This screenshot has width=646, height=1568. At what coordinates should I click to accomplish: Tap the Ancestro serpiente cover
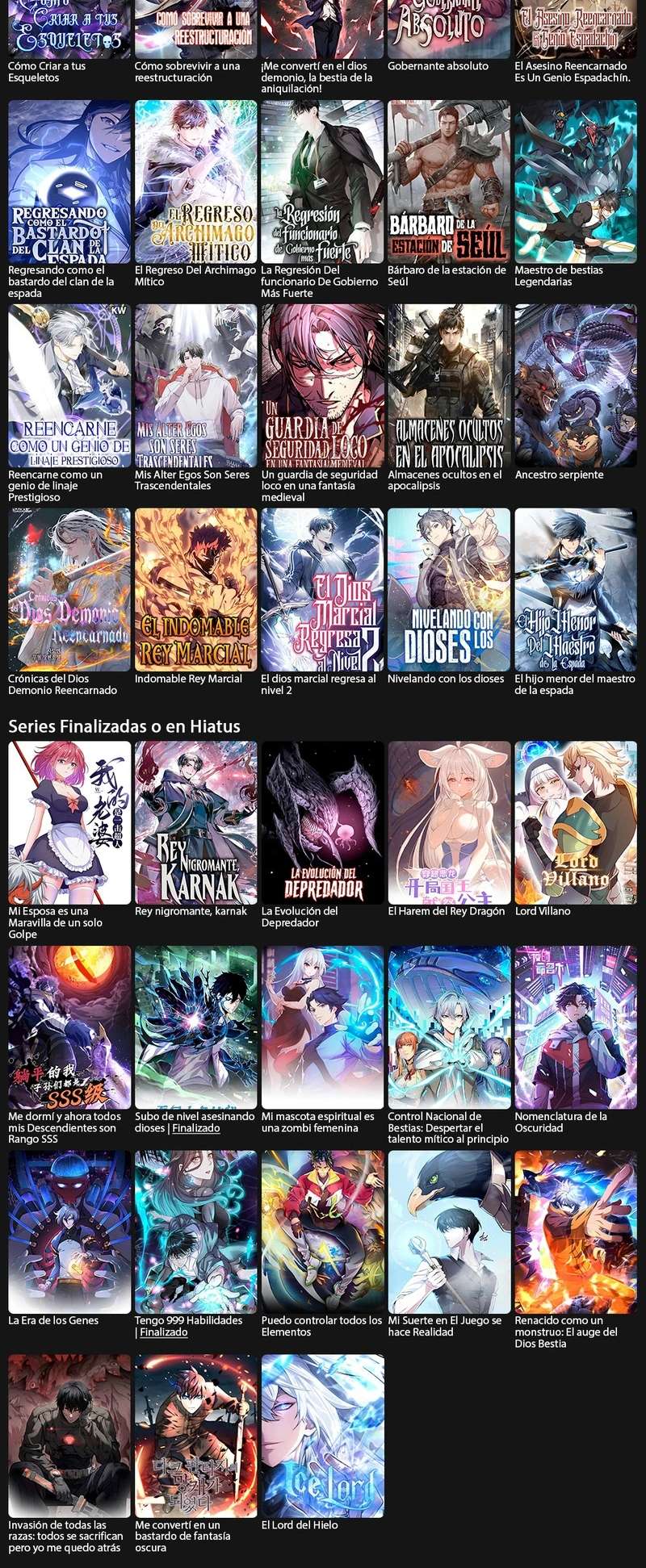pyautogui.click(x=576, y=386)
